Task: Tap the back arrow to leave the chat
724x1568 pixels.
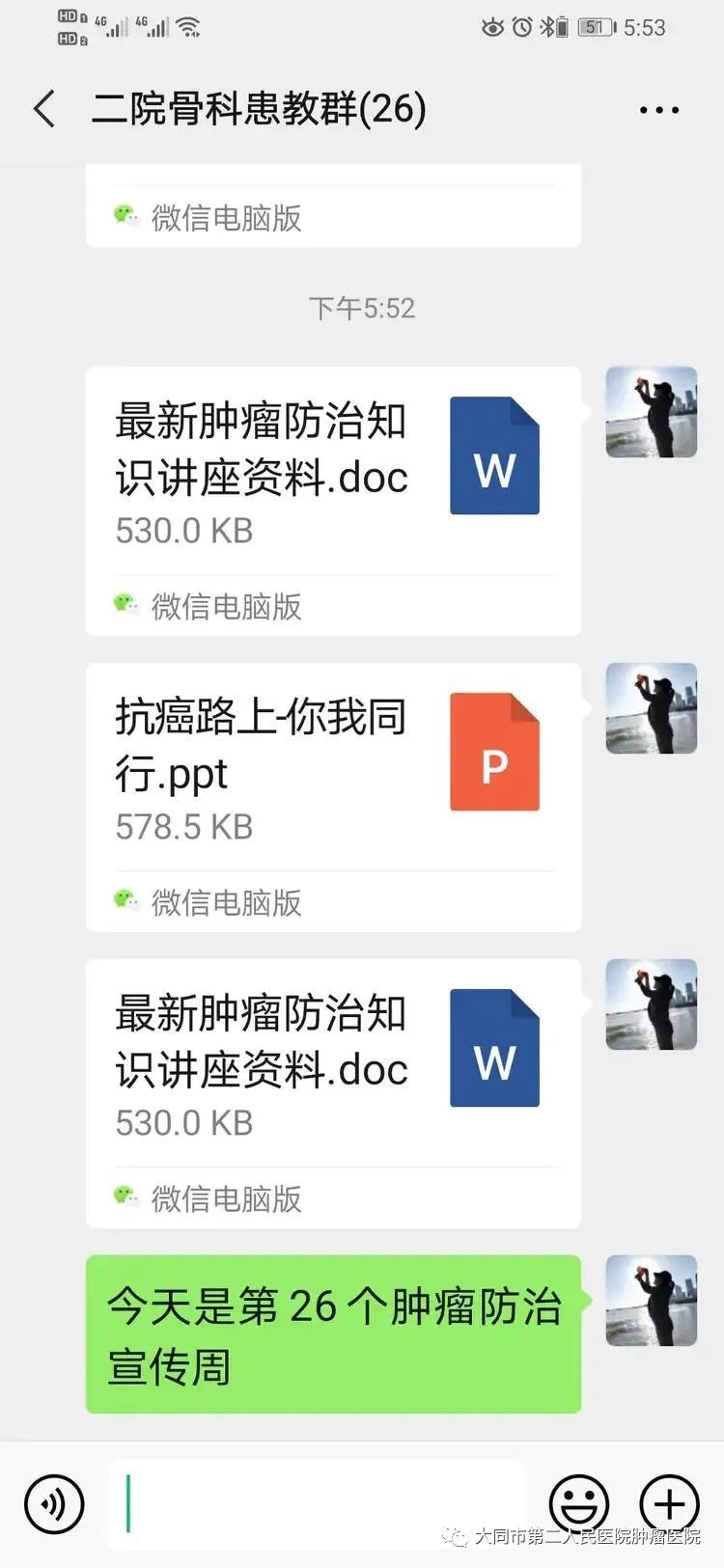Action: (43, 109)
